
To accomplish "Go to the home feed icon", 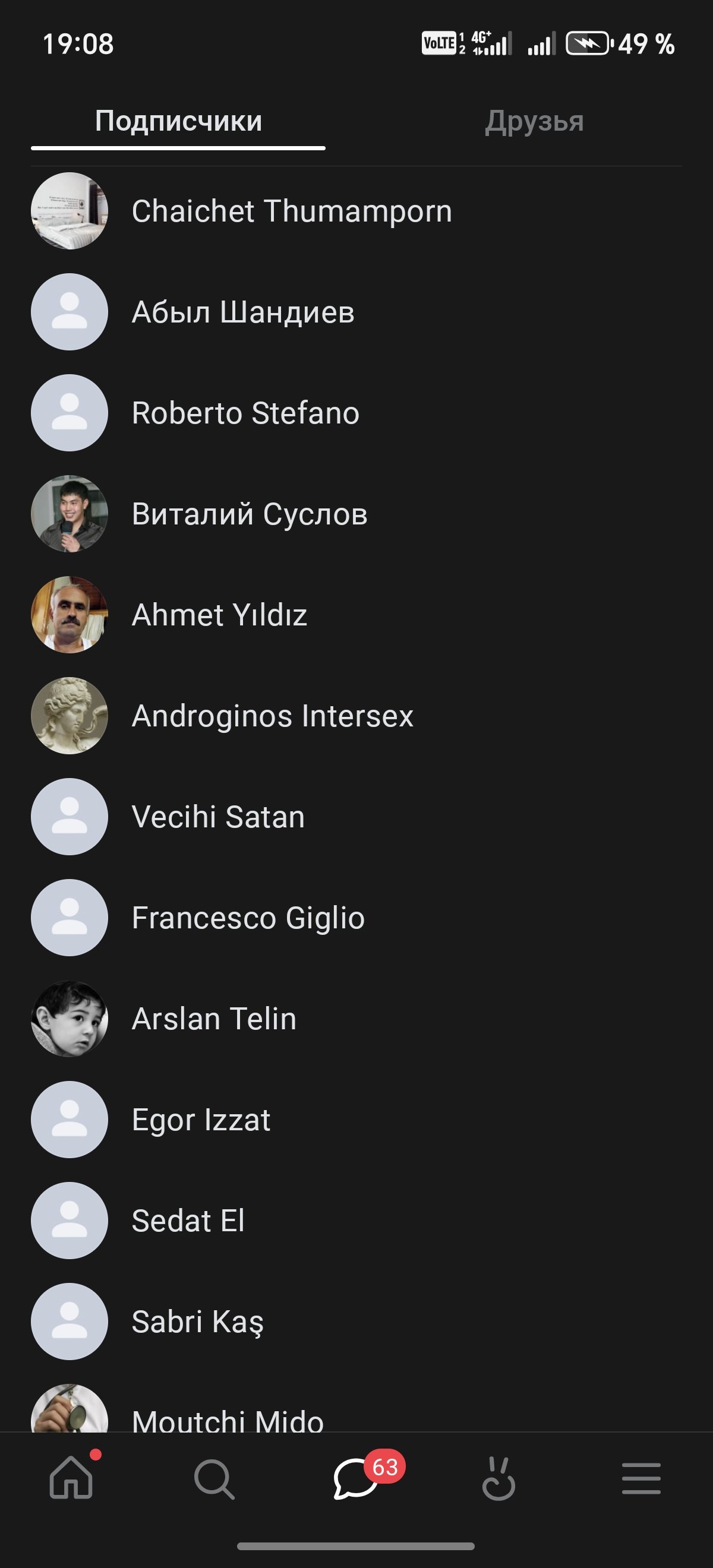I will point(71,1478).
